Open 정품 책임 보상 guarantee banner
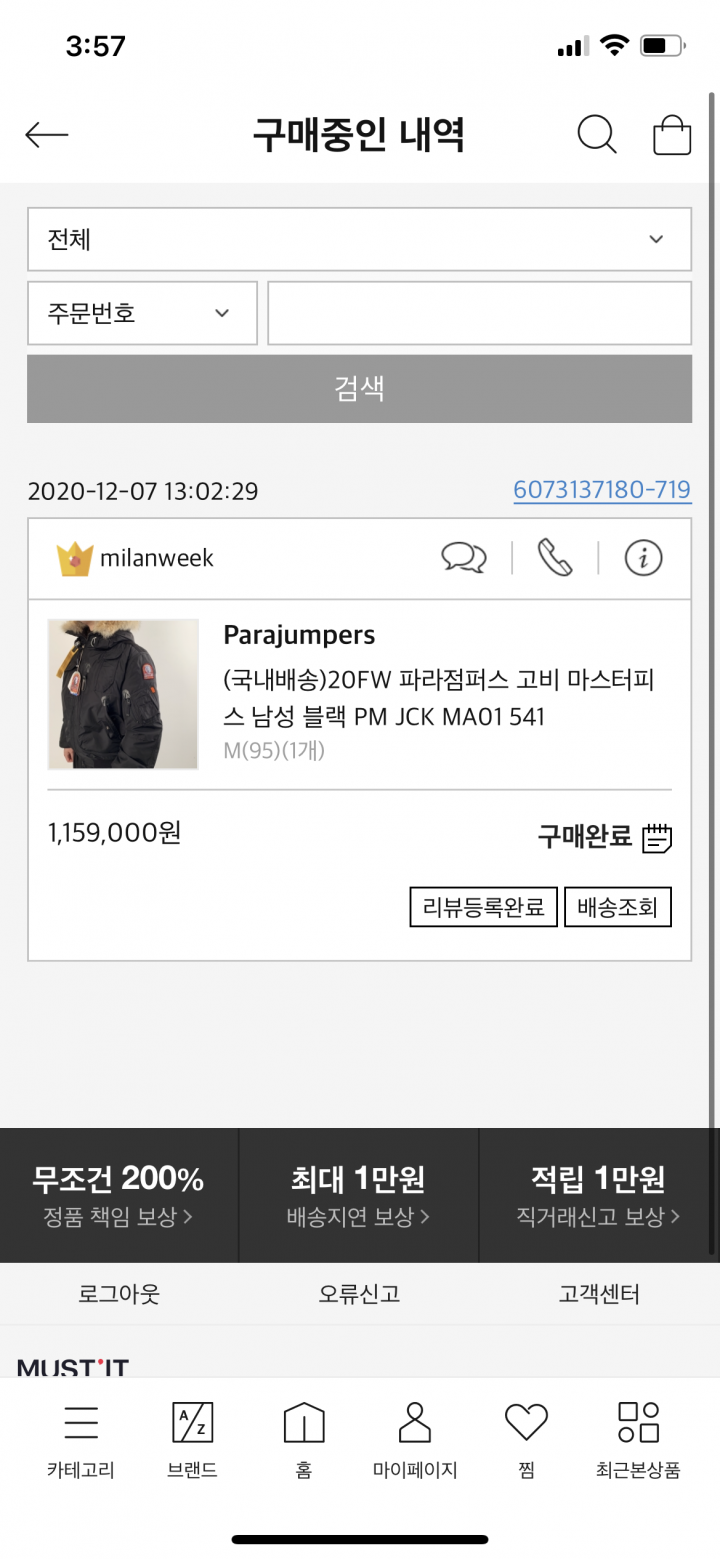 pos(118,1195)
